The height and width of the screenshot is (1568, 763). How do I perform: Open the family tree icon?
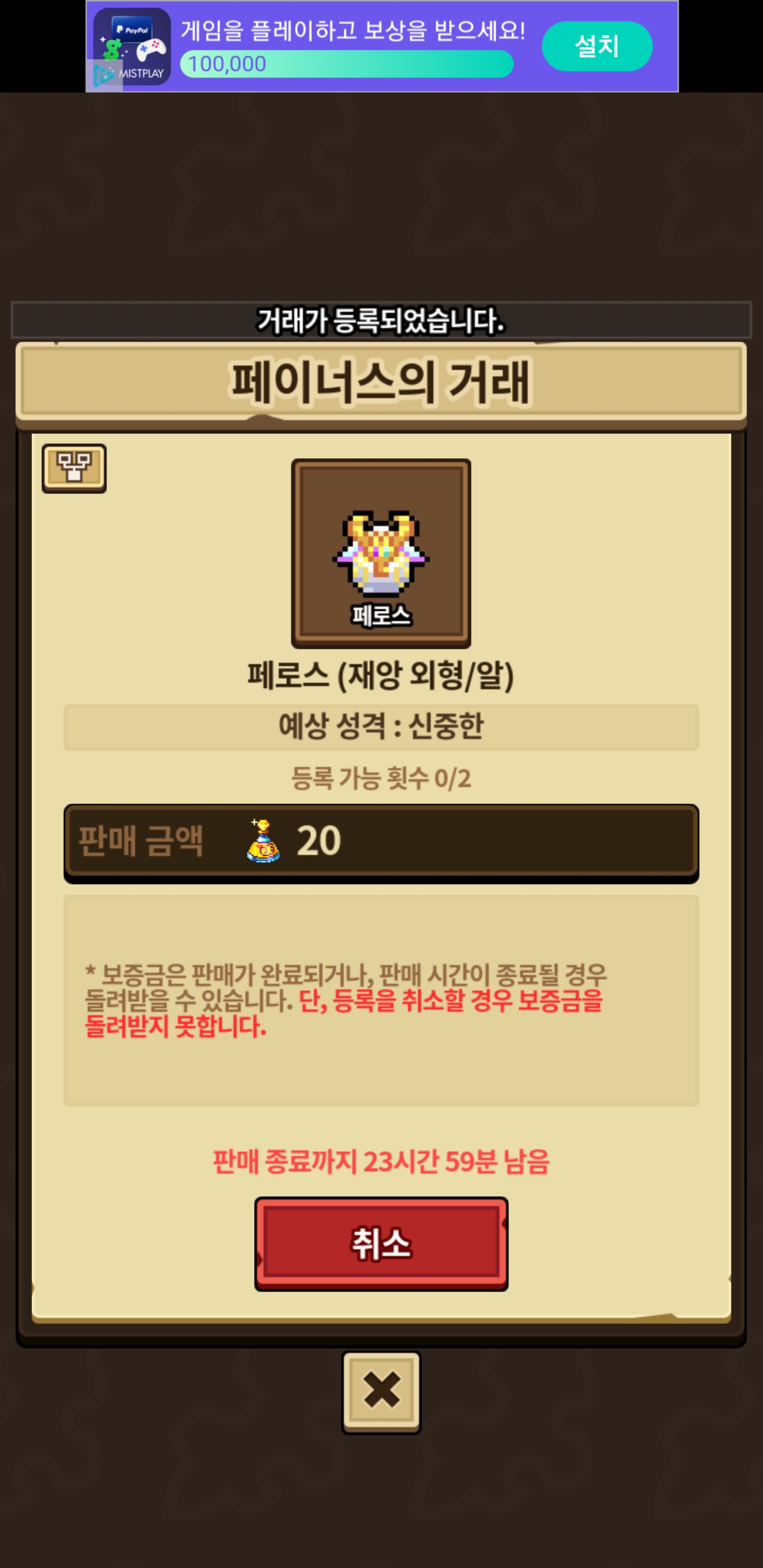(x=74, y=468)
